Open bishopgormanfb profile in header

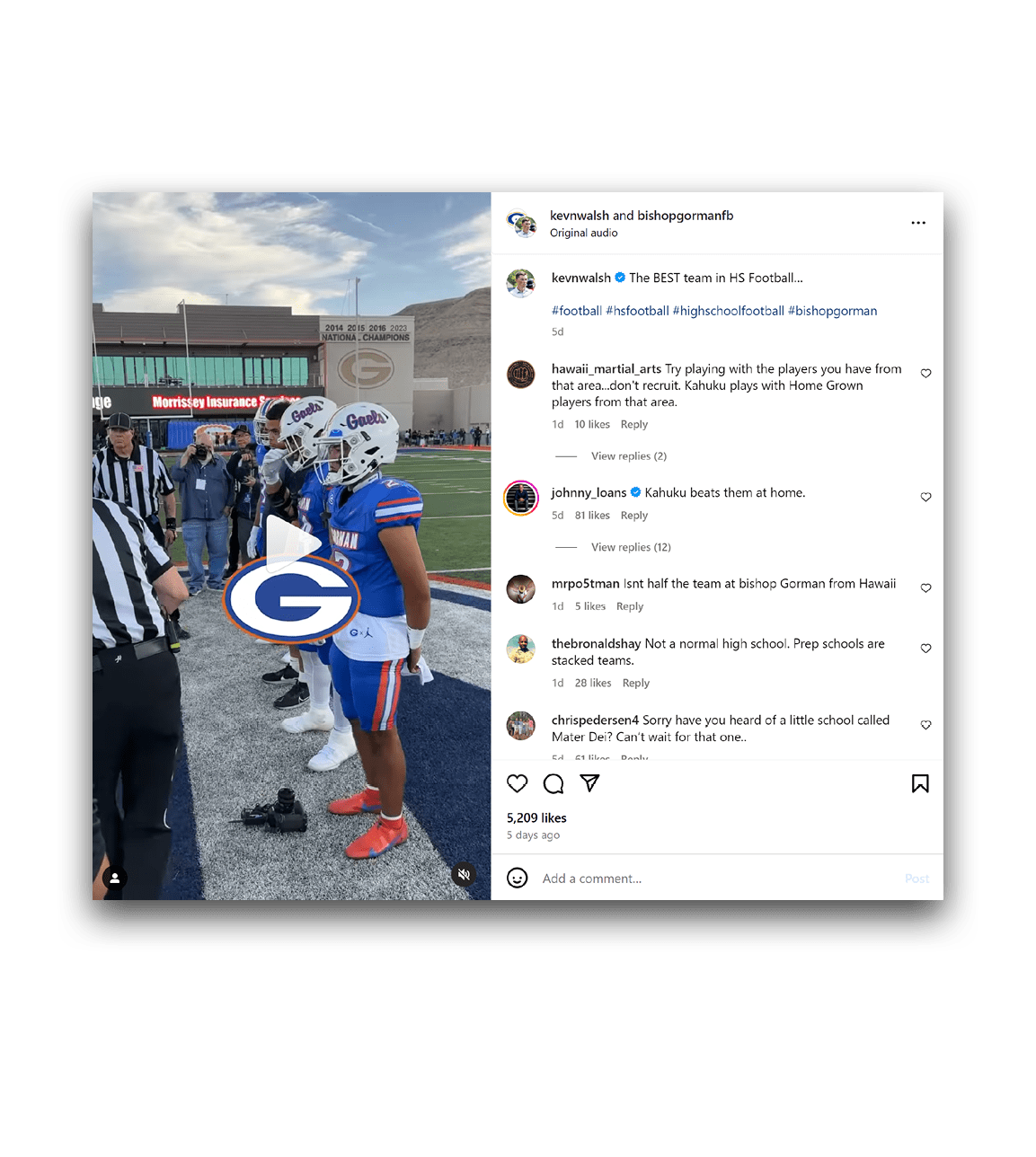click(x=685, y=216)
